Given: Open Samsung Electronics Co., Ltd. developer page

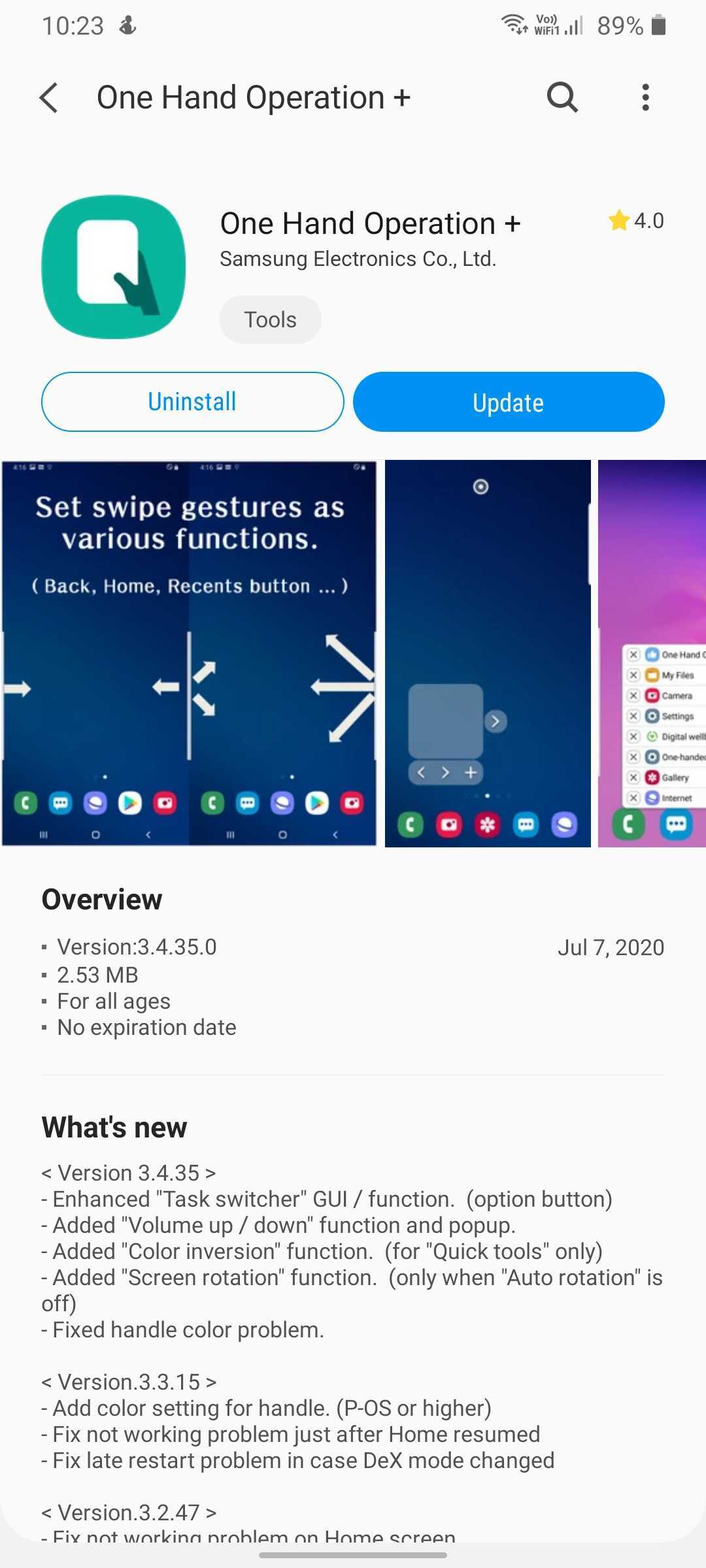Looking at the screenshot, I should (x=358, y=259).
